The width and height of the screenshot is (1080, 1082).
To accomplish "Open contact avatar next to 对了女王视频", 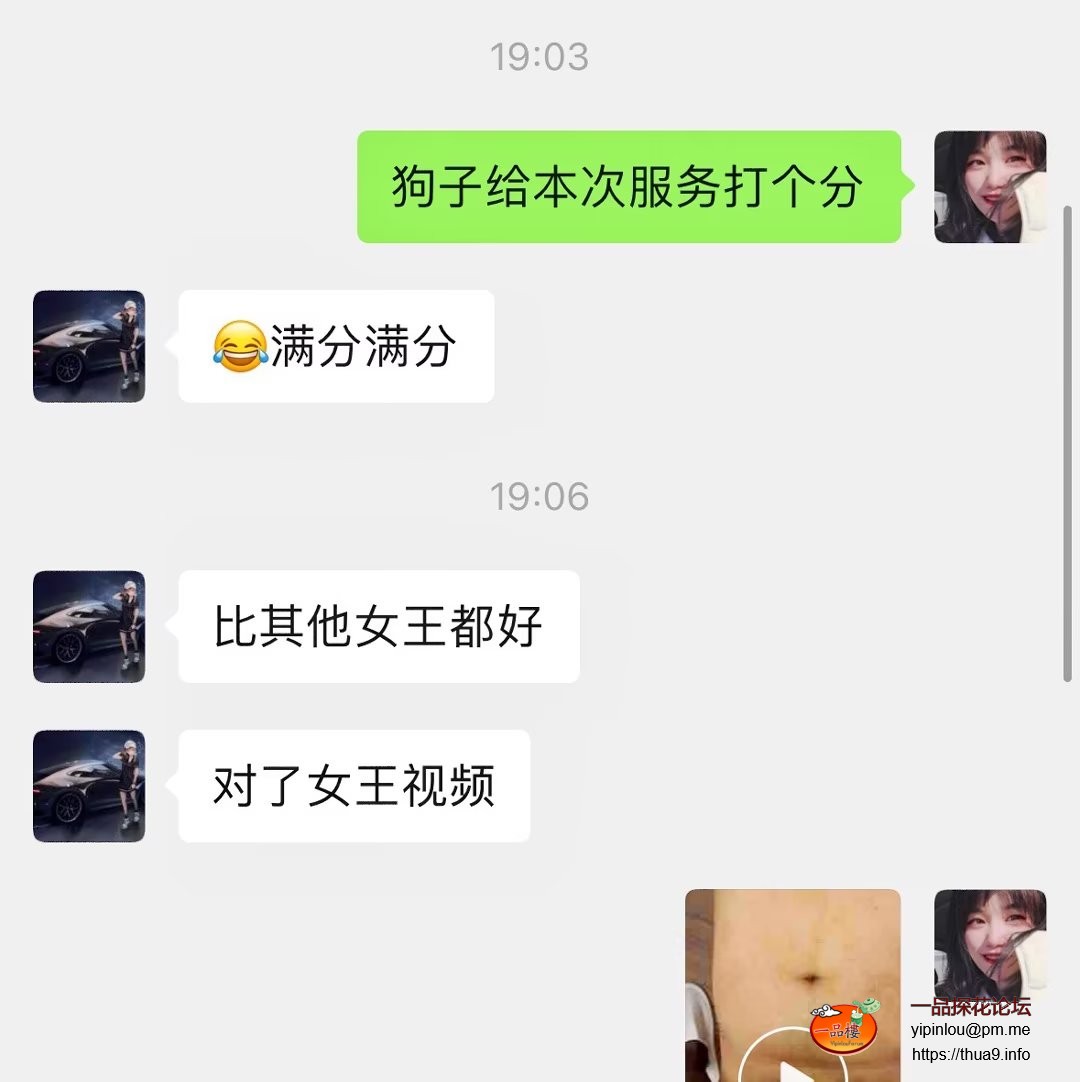I will coord(89,786).
